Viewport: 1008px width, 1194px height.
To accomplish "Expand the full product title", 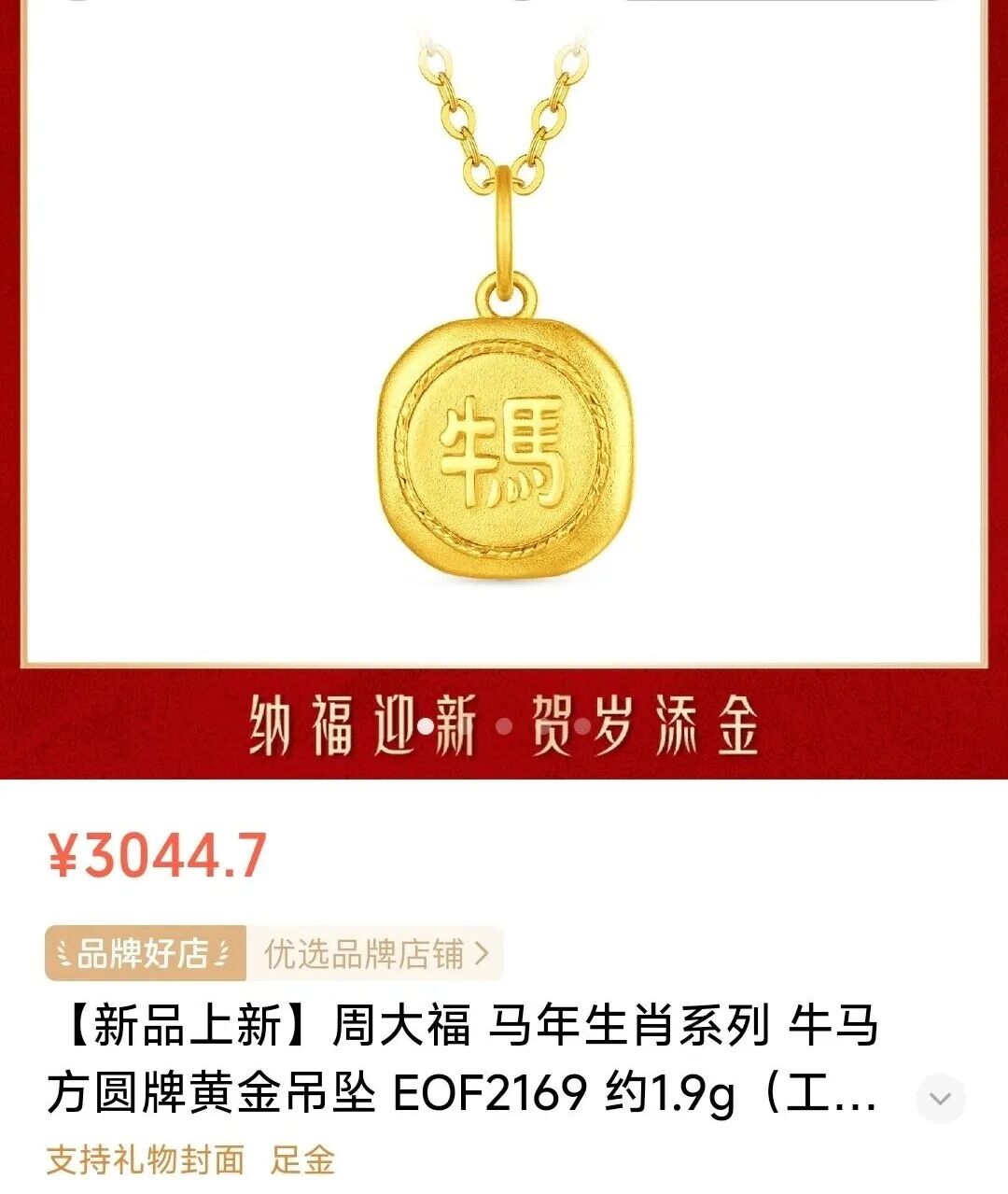I will coord(939,1099).
